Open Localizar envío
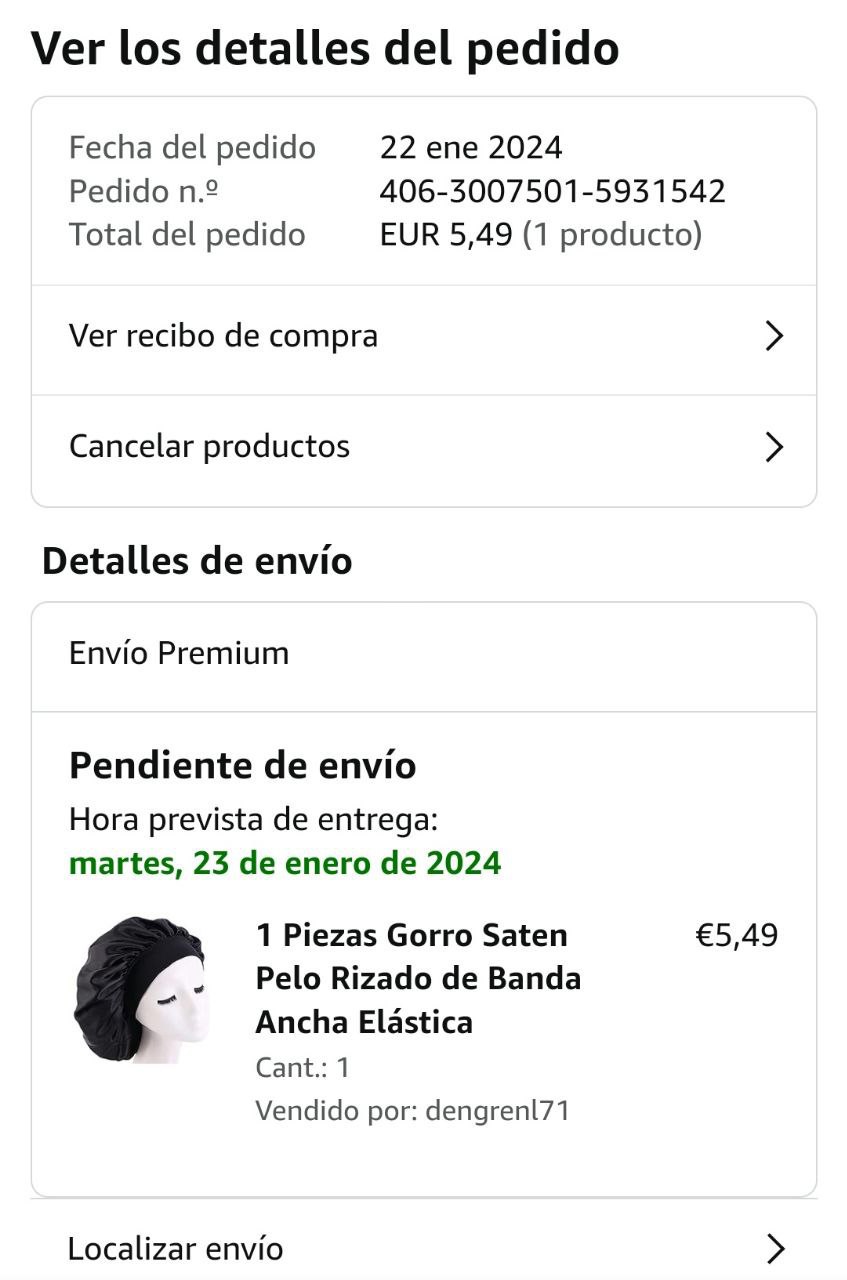 [423, 1248]
